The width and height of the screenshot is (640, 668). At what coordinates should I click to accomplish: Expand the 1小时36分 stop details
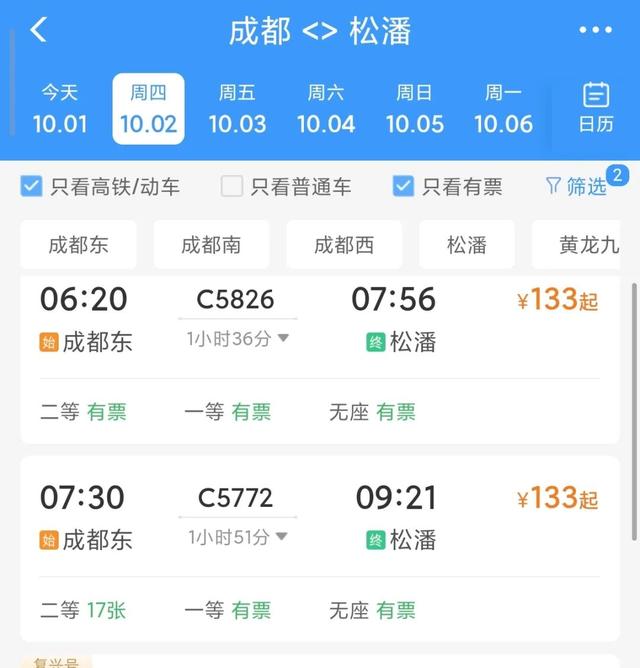238,339
